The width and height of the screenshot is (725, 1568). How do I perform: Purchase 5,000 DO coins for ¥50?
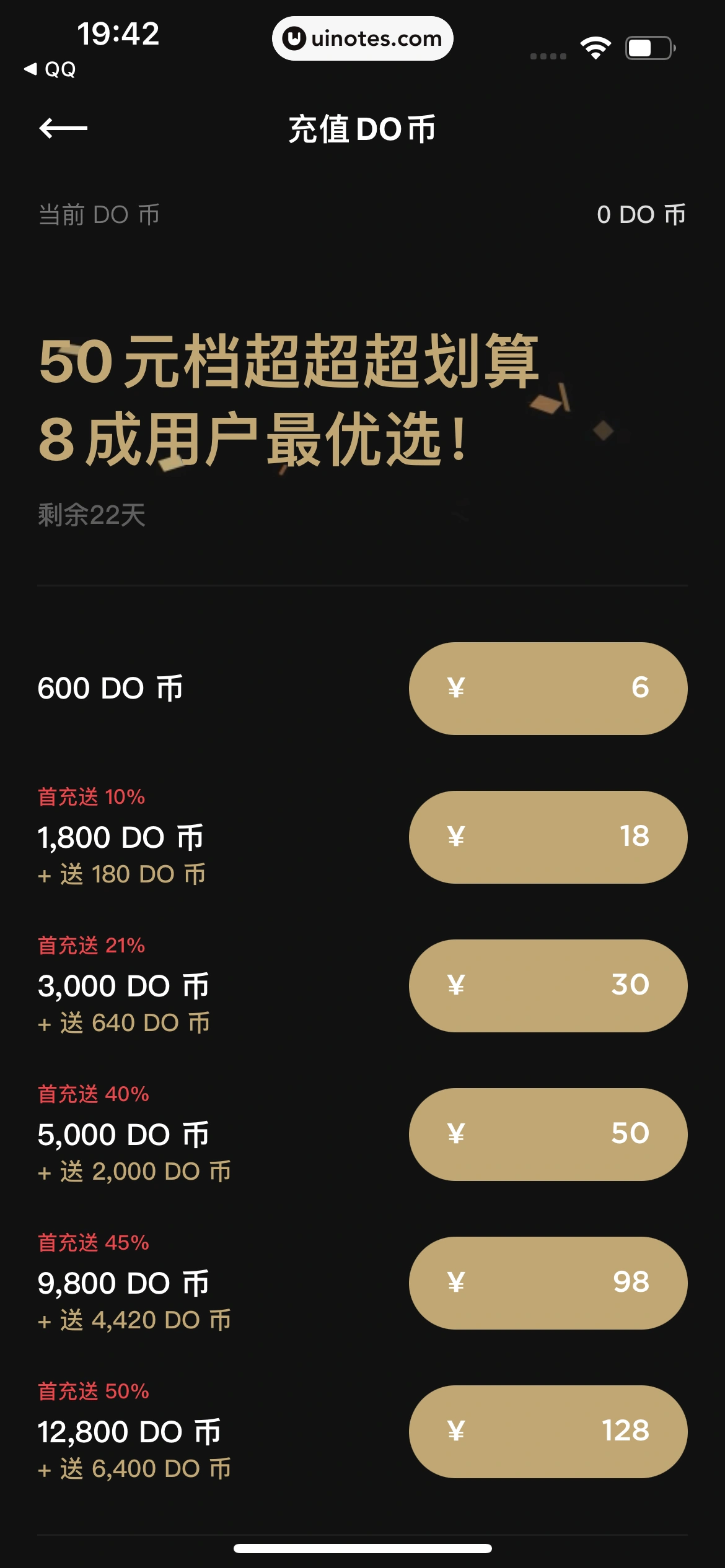point(548,1134)
